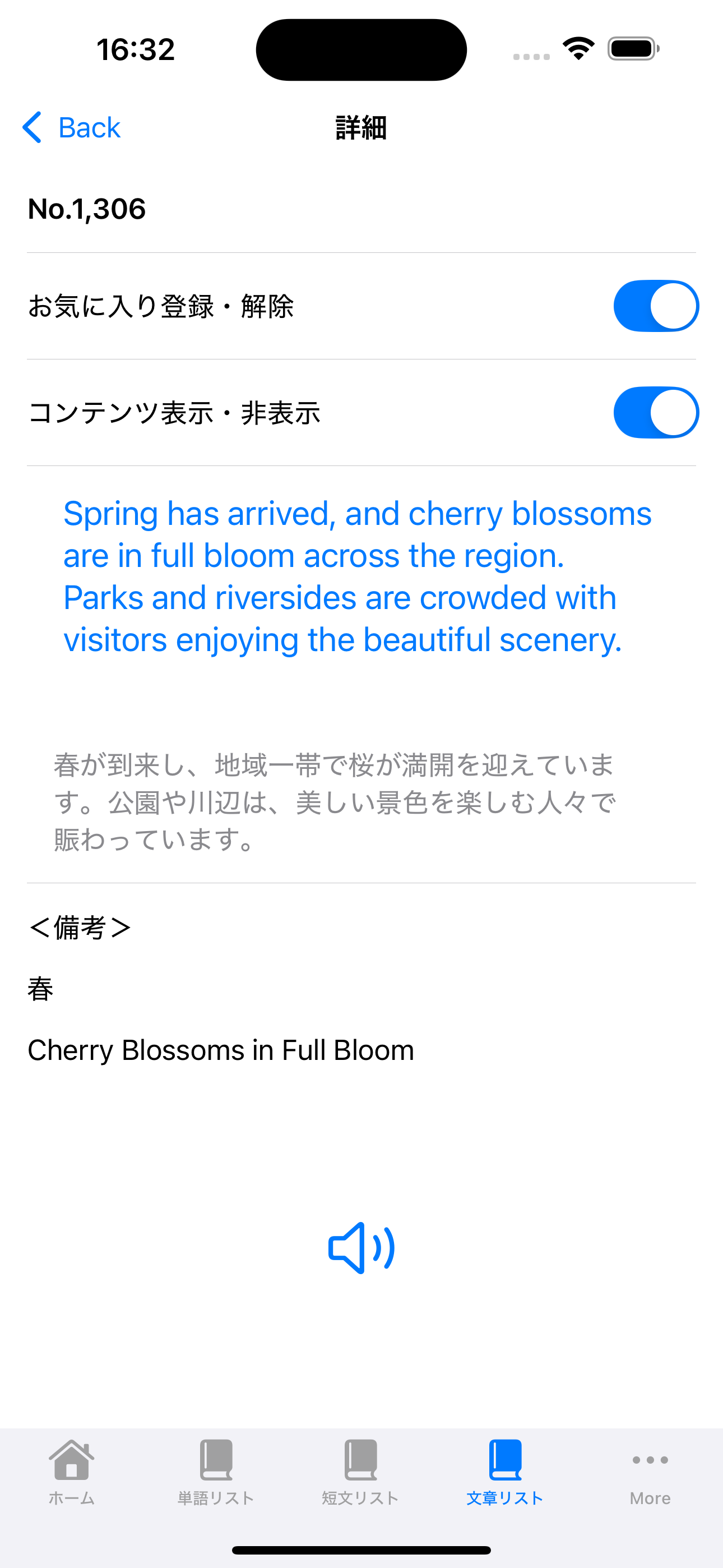This screenshot has height=1568, width=723.
Task: Play the sentence audio with speaker icon
Action: [x=361, y=1248]
